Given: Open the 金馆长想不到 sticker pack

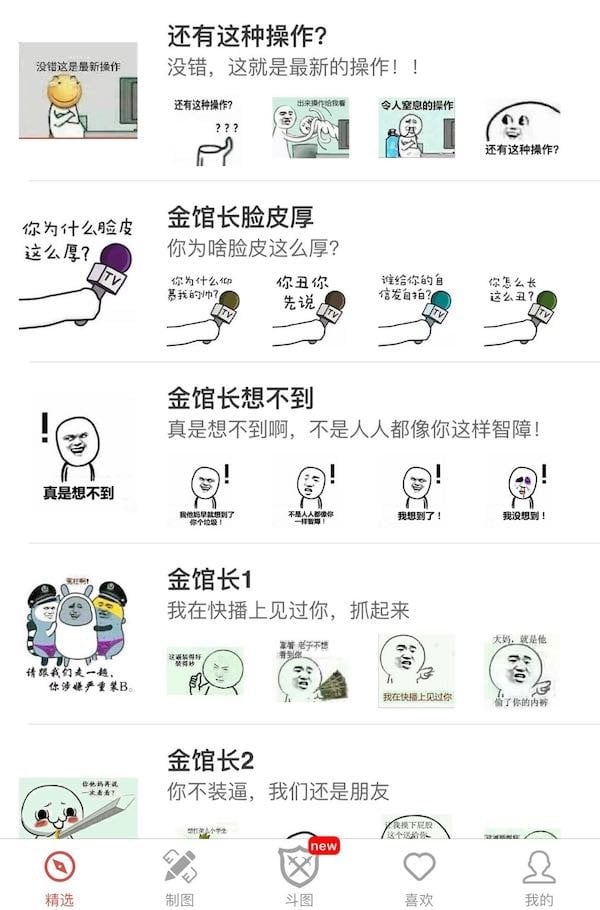Looking at the screenshot, I should (240, 398).
